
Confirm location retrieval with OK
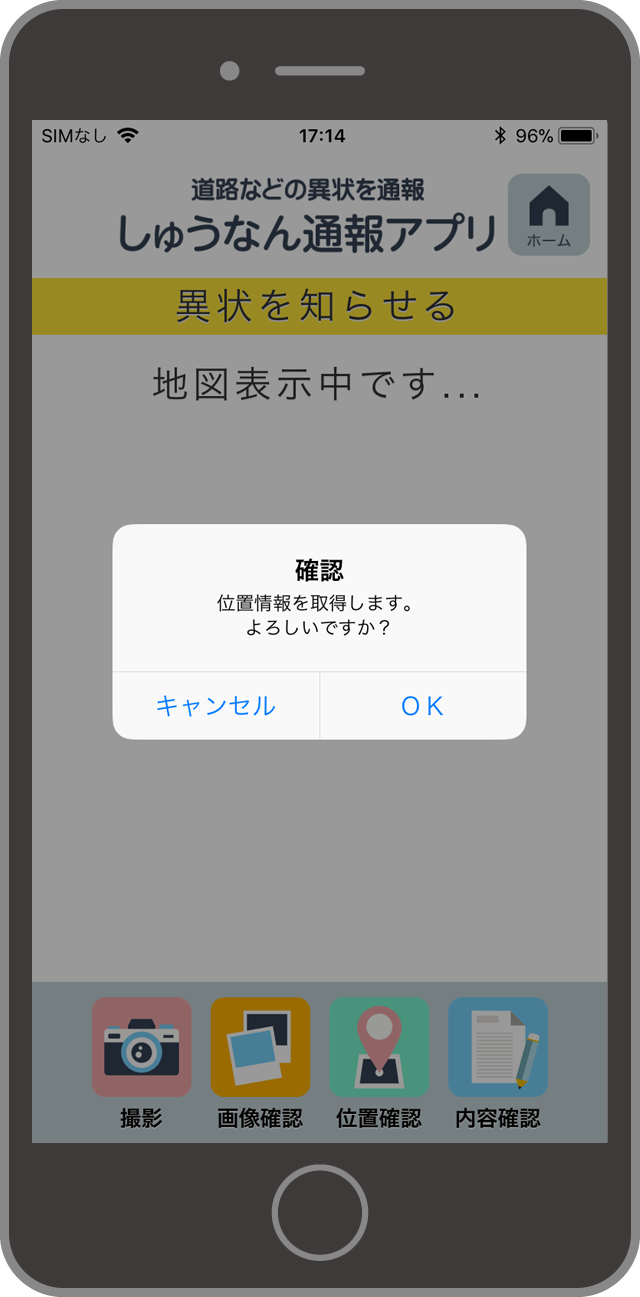pos(422,706)
